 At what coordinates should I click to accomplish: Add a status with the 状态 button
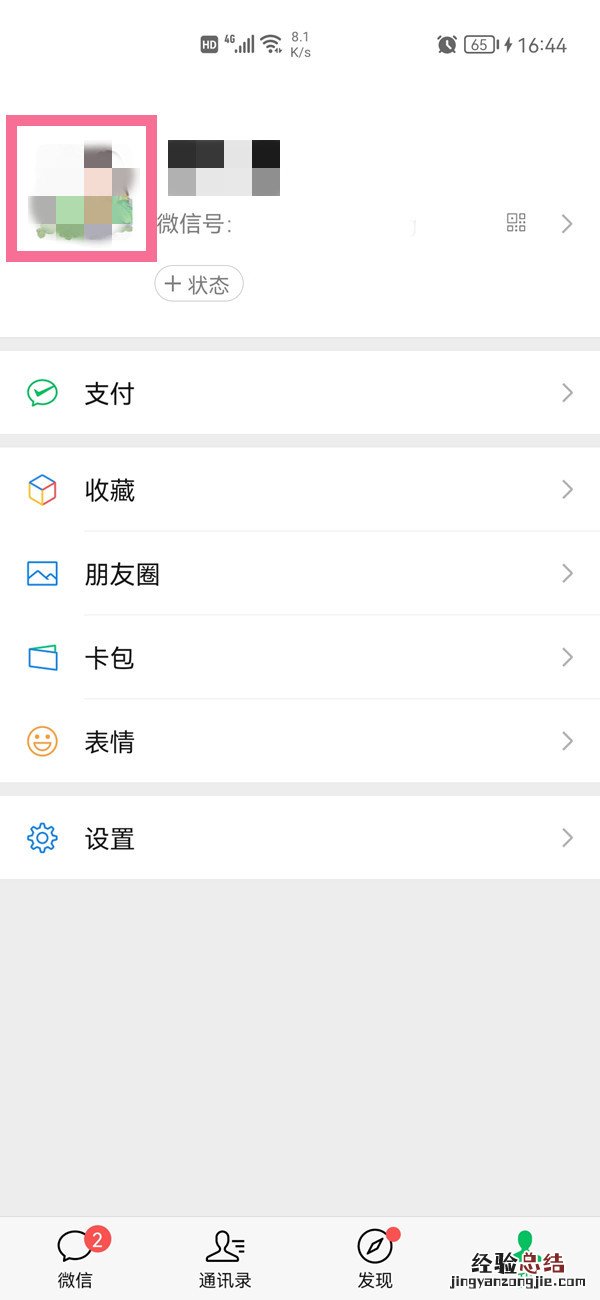click(x=199, y=284)
